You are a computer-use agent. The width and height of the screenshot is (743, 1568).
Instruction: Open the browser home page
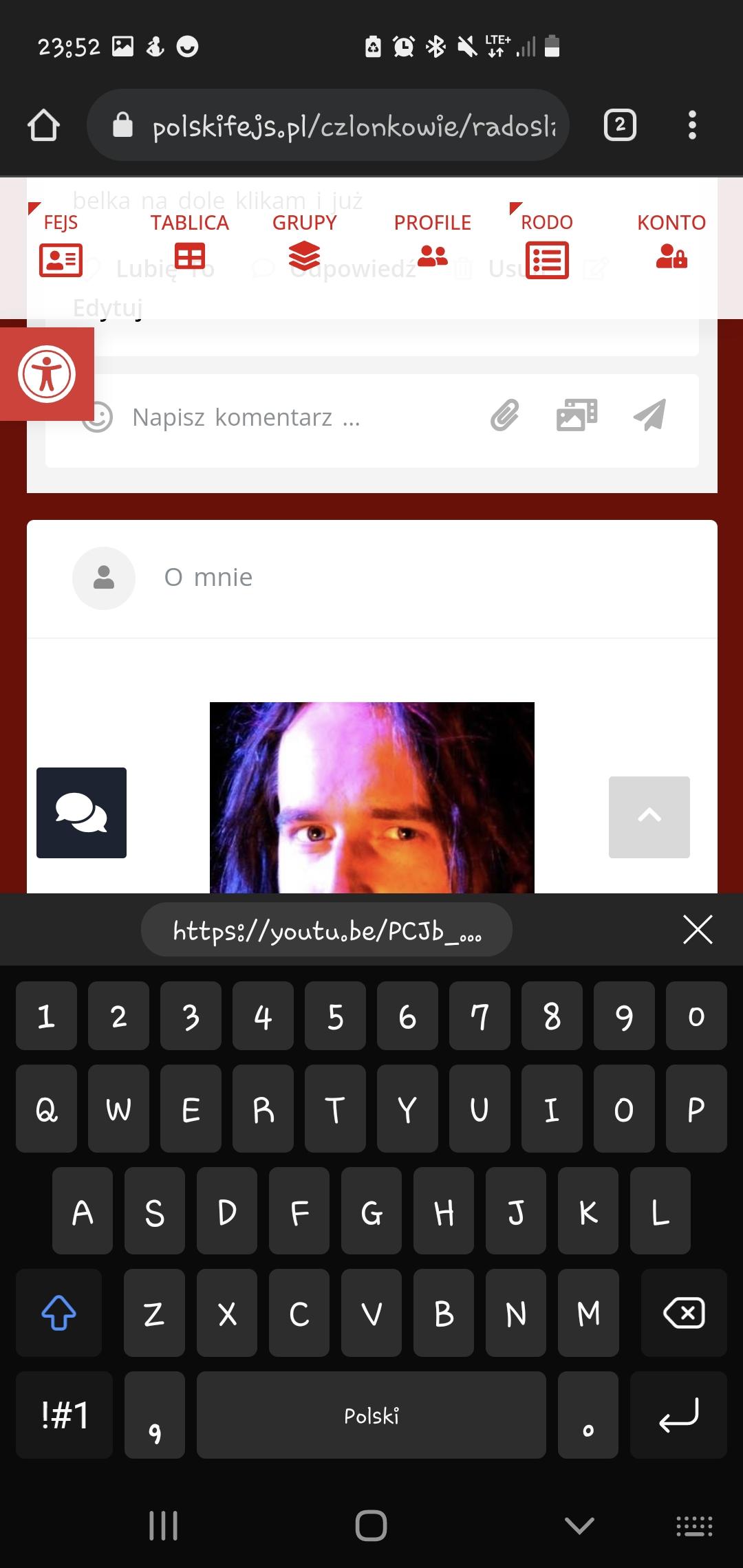click(x=43, y=126)
